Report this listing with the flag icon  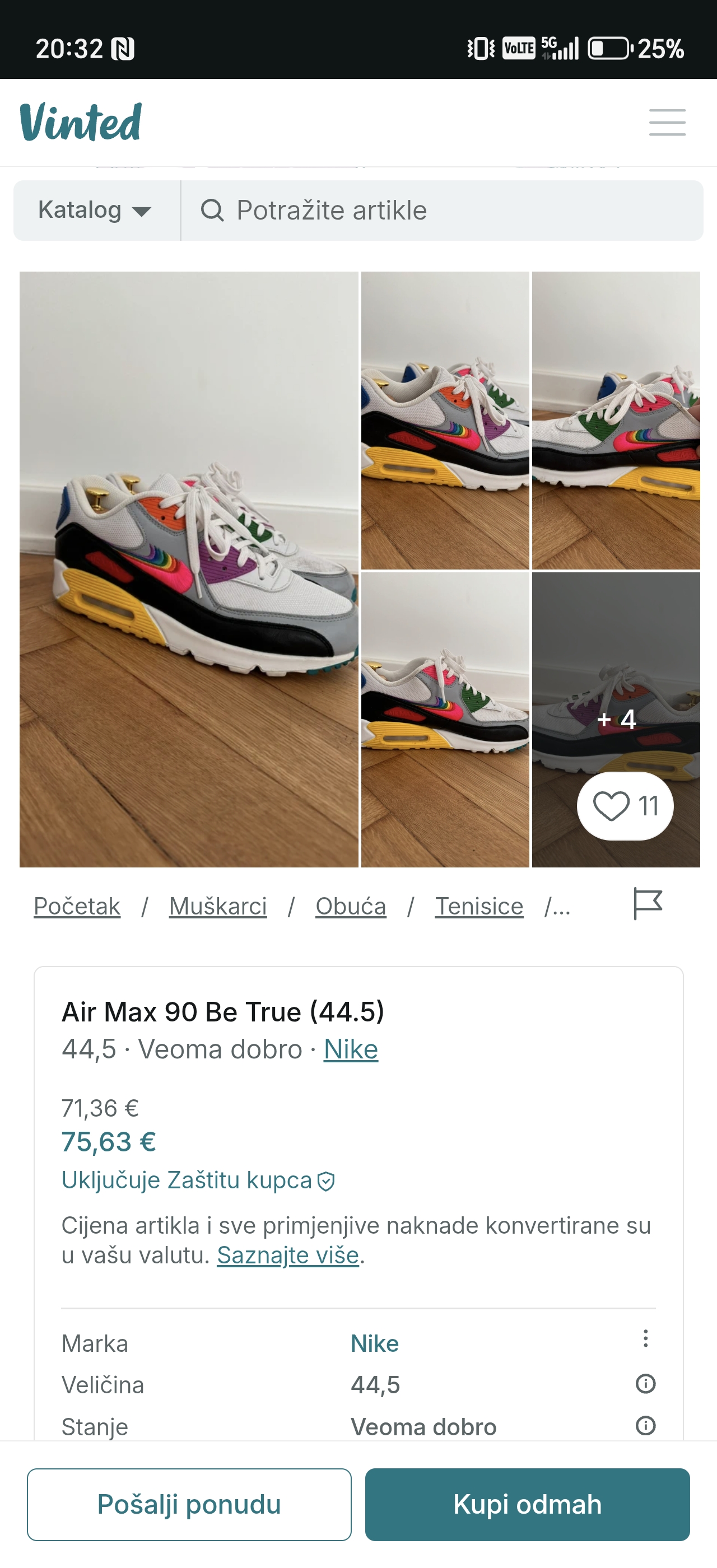(x=647, y=904)
